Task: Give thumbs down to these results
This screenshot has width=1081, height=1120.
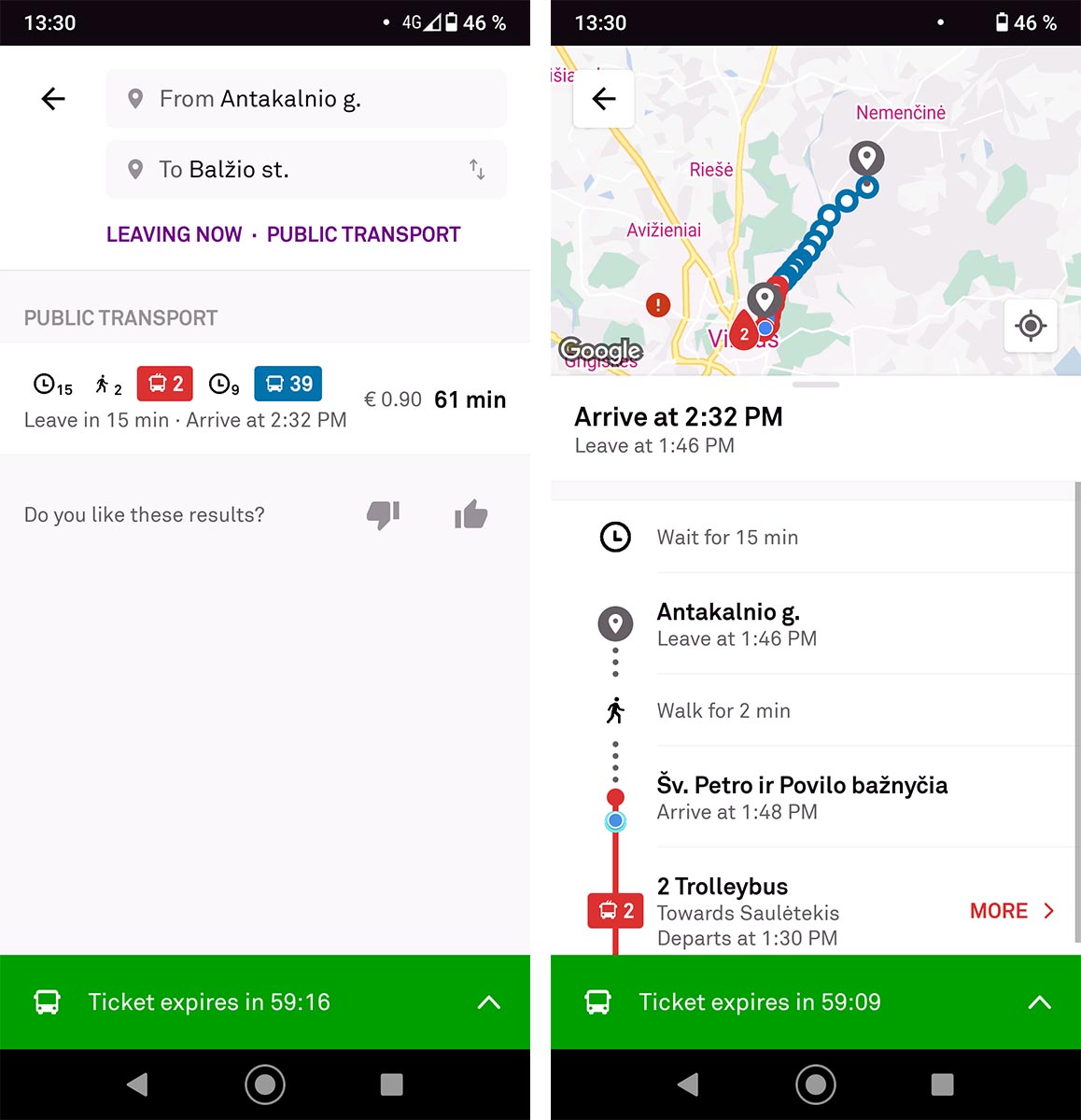Action: tap(383, 514)
